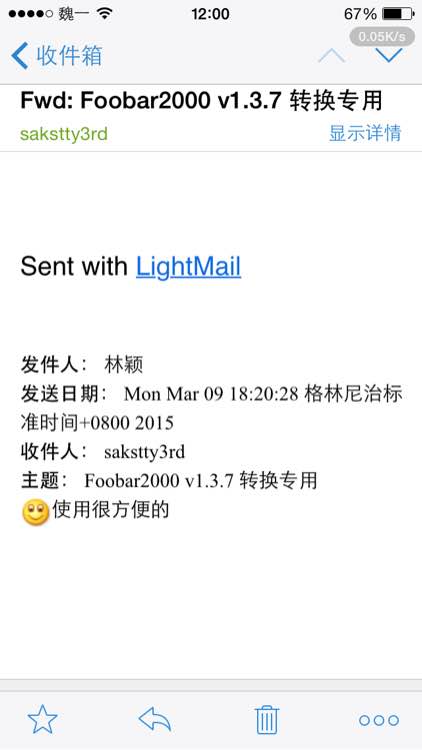
Task: Open the more options menu
Action: click(x=379, y=720)
